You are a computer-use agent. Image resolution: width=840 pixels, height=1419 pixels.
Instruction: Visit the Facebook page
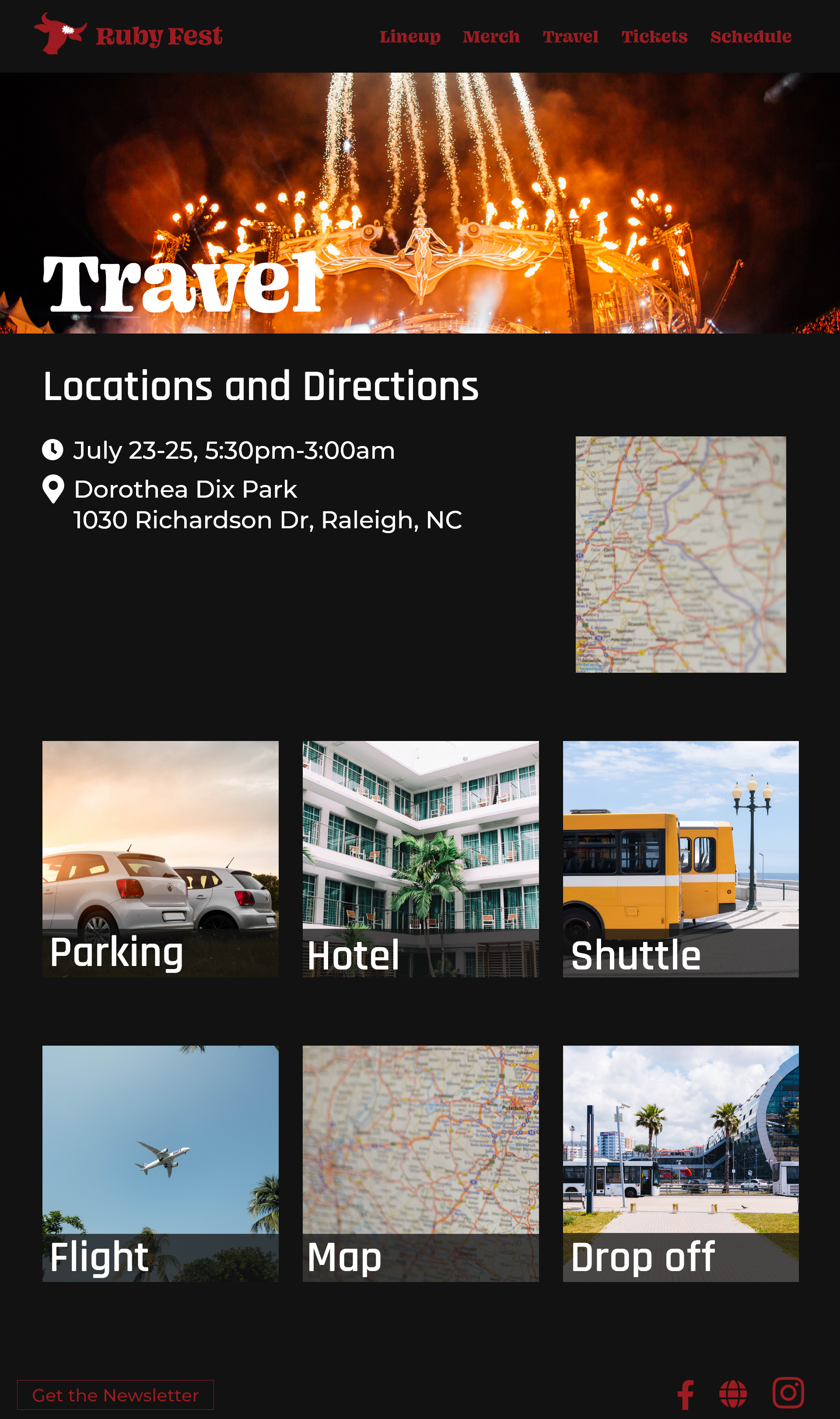686,1394
